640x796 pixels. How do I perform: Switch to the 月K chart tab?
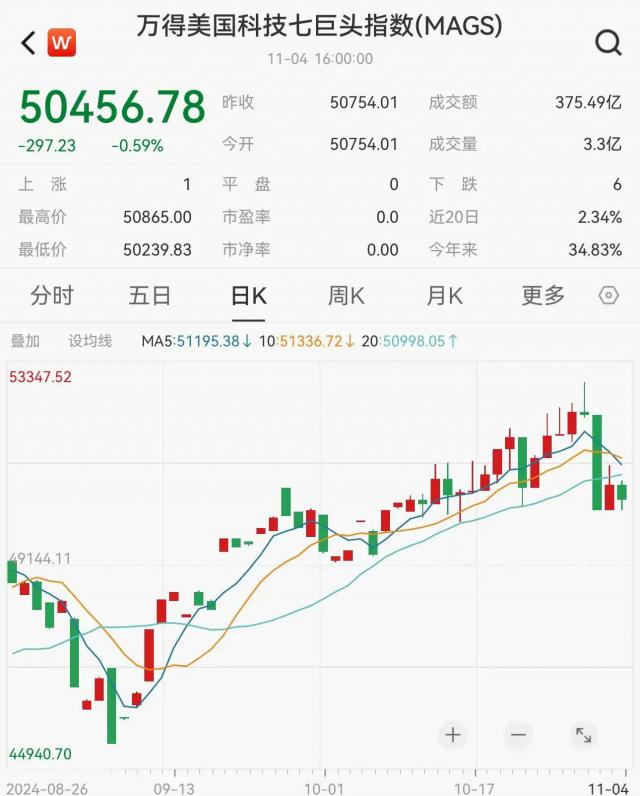[x=444, y=296]
